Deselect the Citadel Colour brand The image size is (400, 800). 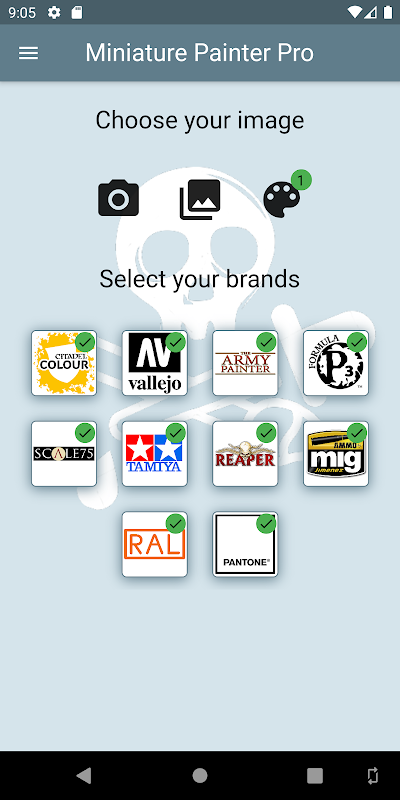click(x=64, y=363)
